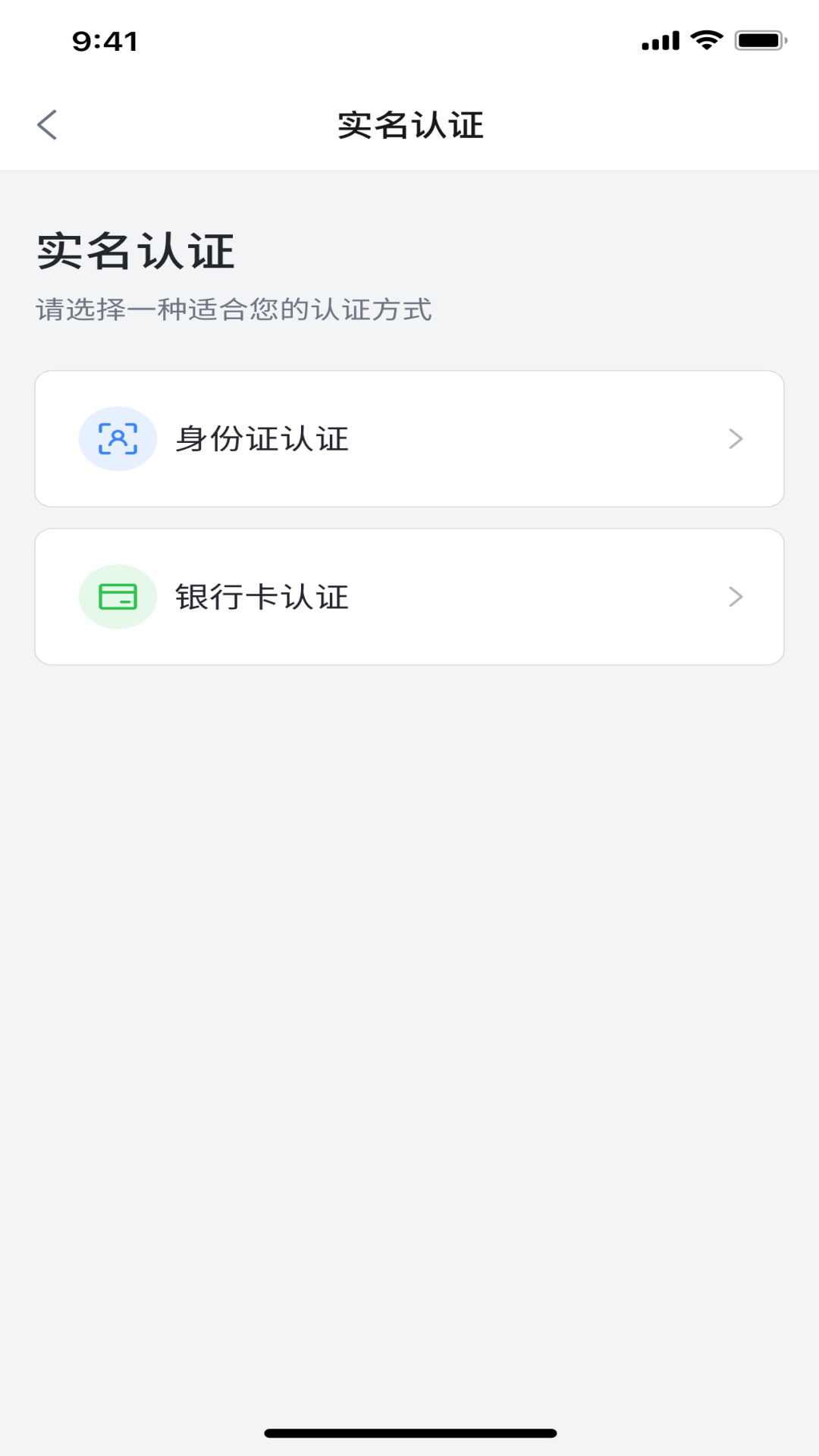Select the 身份证认证 authentication method
This screenshot has width=819, height=1456.
pyautogui.click(x=409, y=438)
